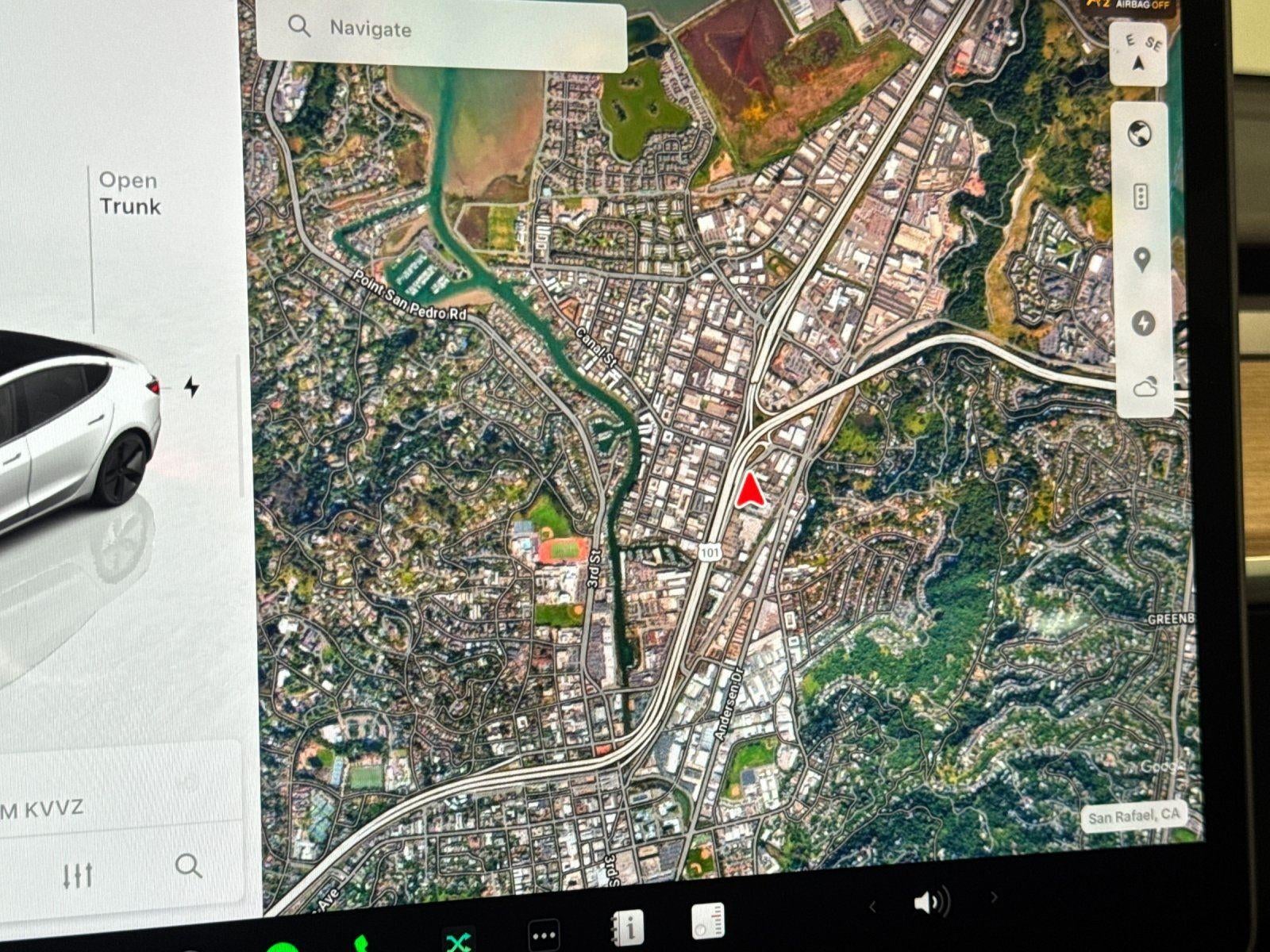Screen dimensions: 1270x952
Task: Lower volume with the left arrow
Action: 872,905
